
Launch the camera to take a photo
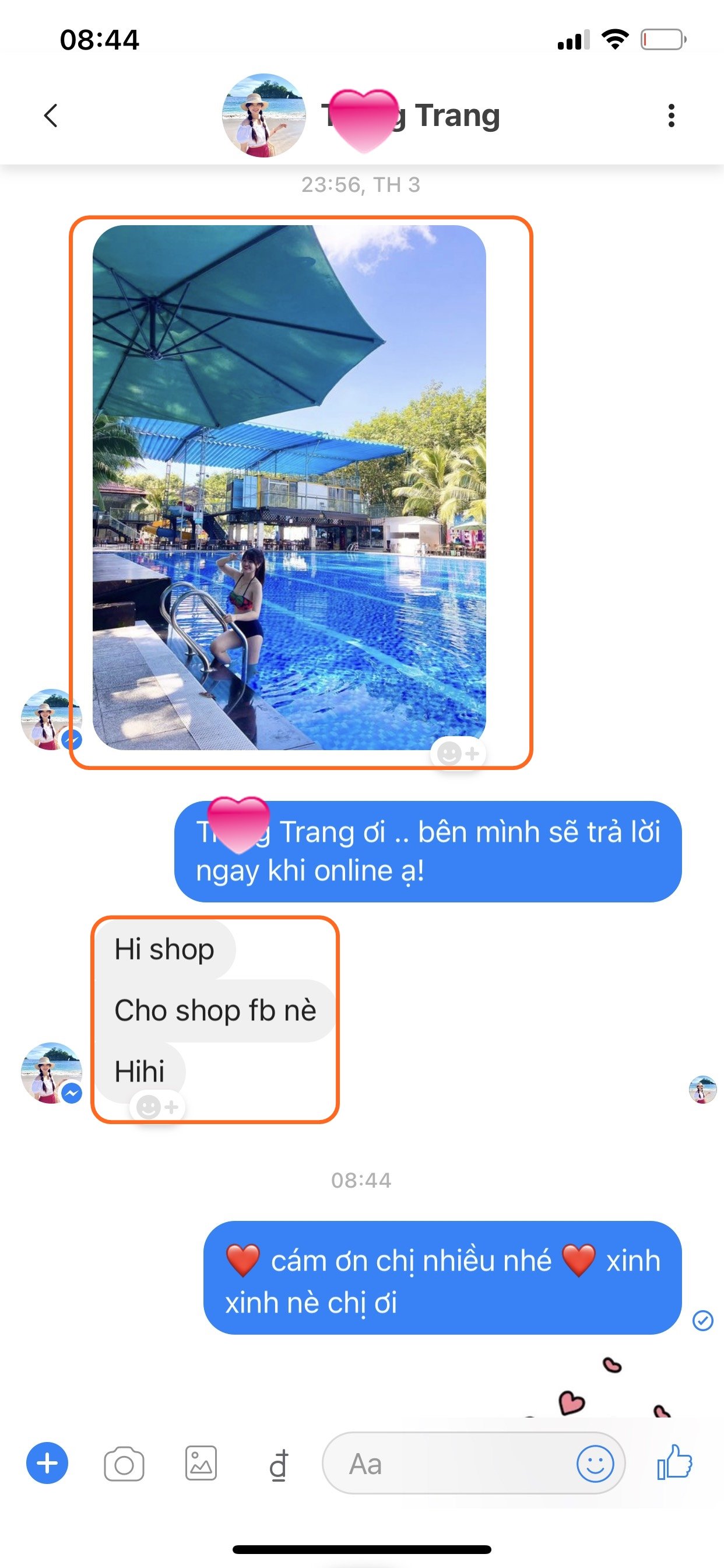click(124, 1464)
